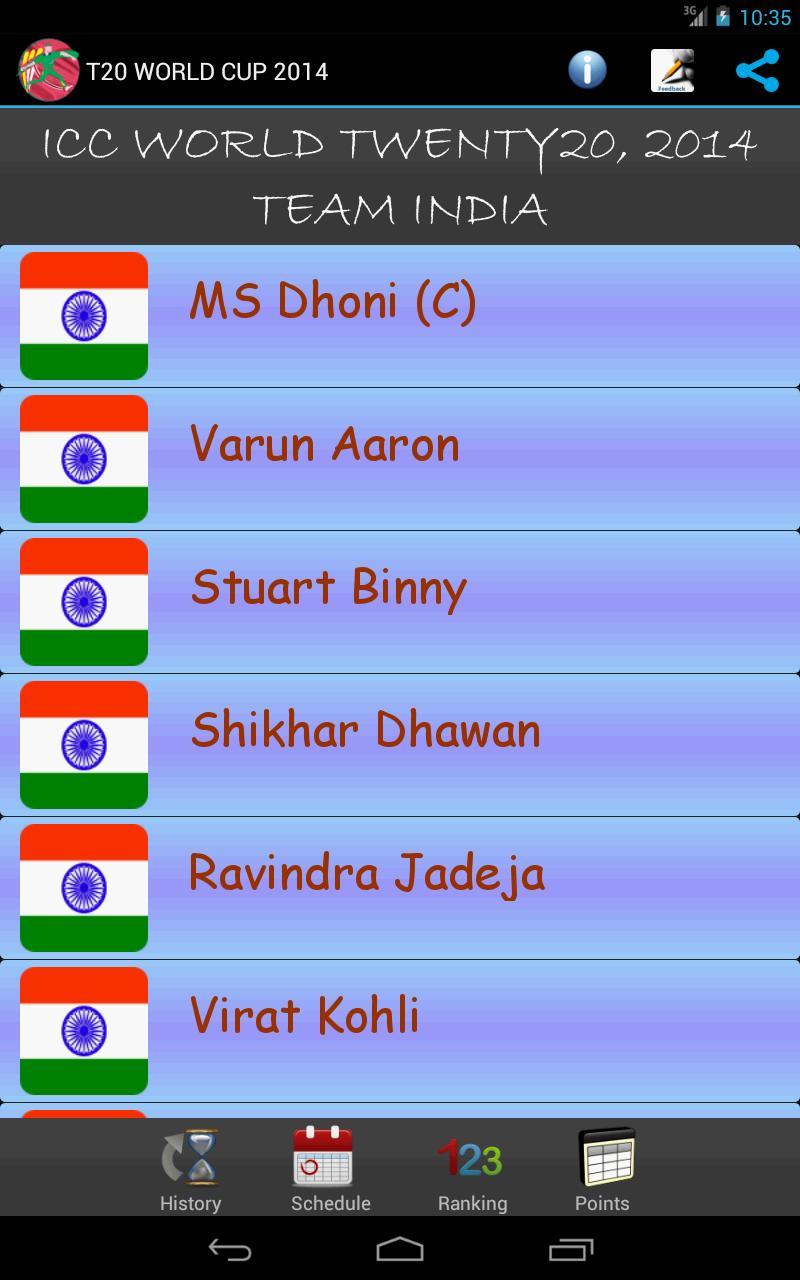Image resolution: width=800 pixels, height=1280 pixels.
Task: Open the feedback icon
Action: 672,70
